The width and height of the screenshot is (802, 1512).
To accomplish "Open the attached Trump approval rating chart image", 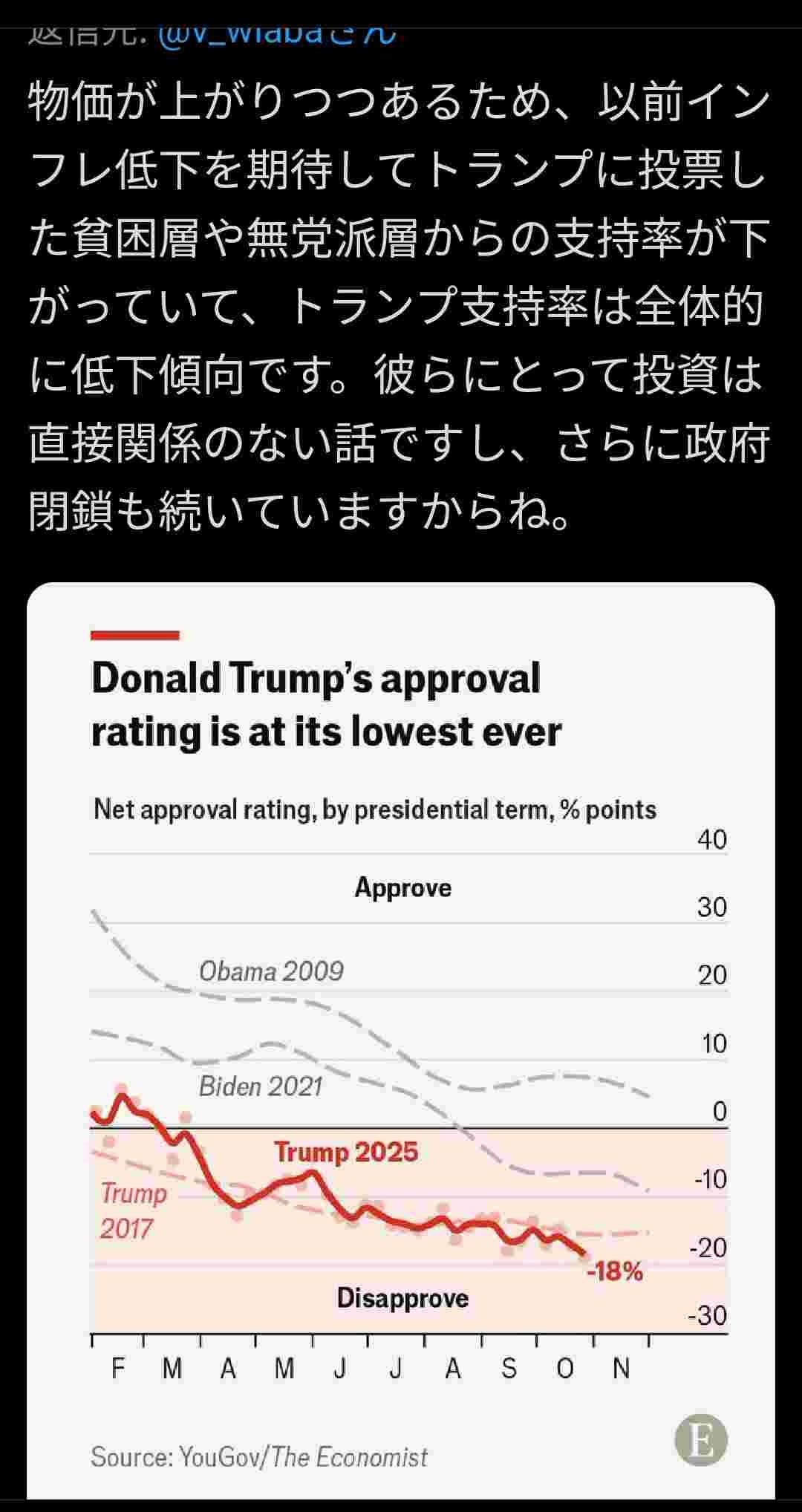I will [401, 1040].
